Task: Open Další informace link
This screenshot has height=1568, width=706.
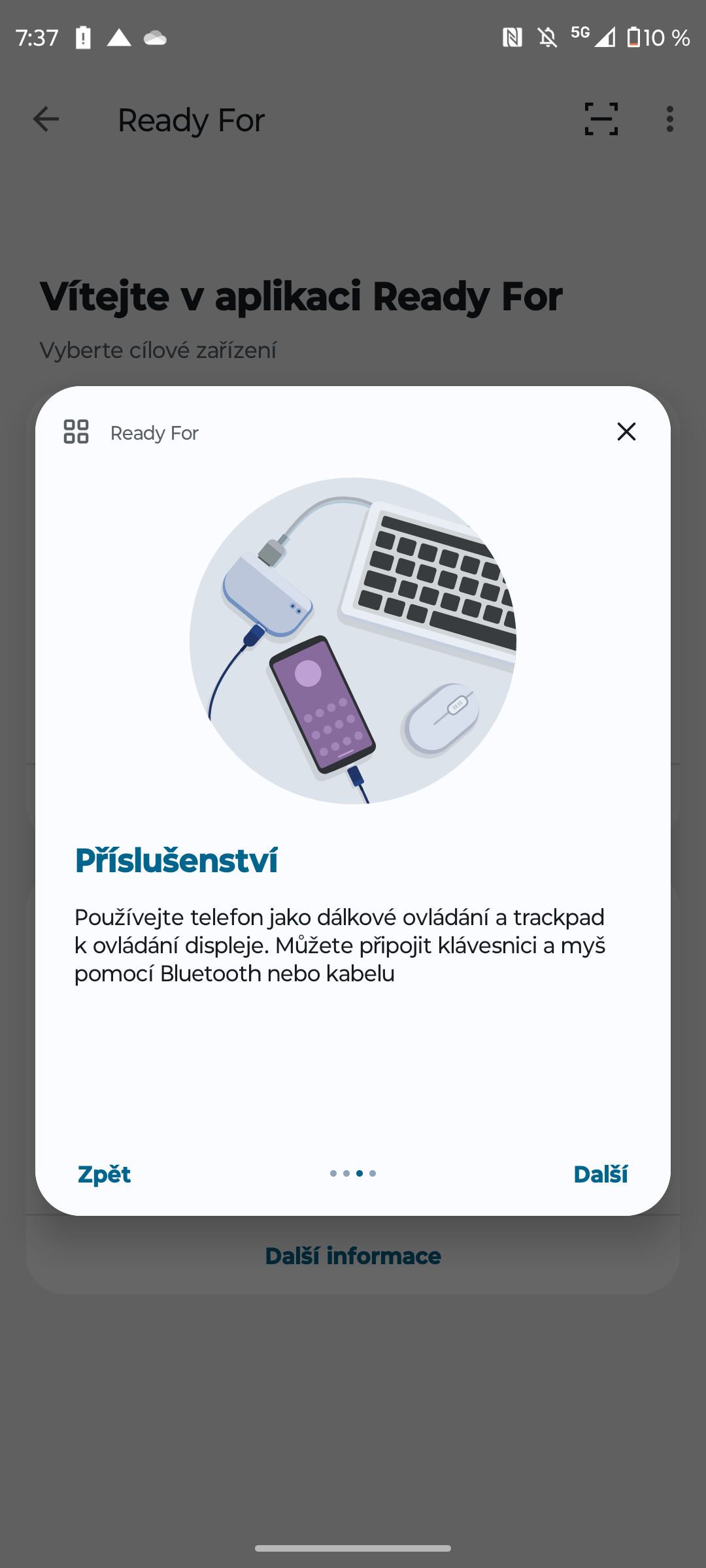Action: tap(353, 1256)
